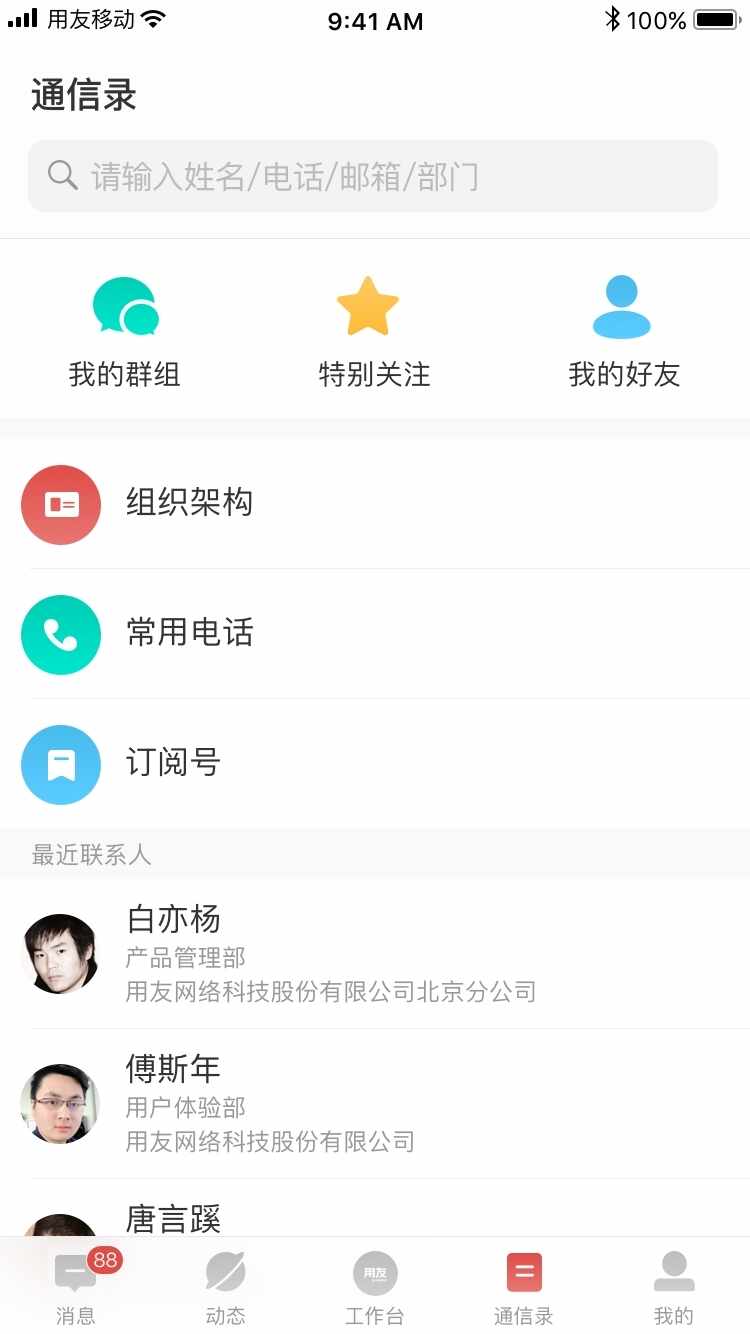Open 组织架构 organization structure
This screenshot has width=750, height=1334.
click(x=375, y=504)
